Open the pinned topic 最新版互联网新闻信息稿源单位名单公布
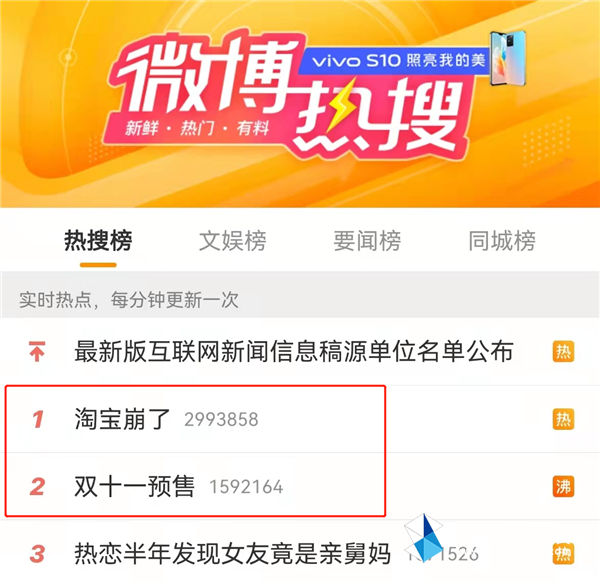This screenshot has height=584, width=600. (x=294, y=351)
